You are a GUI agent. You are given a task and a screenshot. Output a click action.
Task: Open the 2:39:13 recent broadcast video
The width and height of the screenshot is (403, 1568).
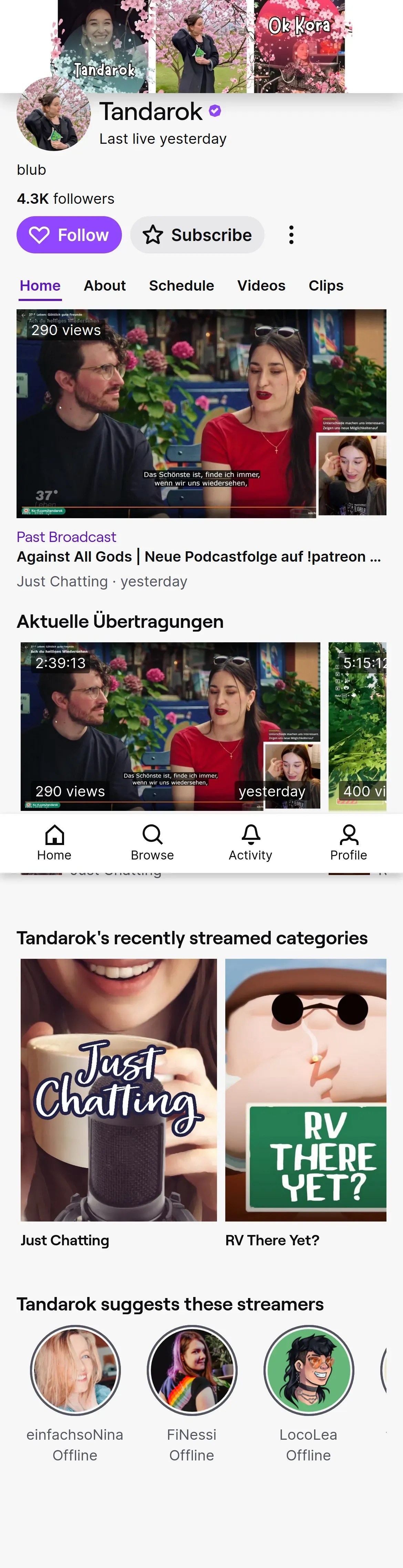[x=170, y=726]
